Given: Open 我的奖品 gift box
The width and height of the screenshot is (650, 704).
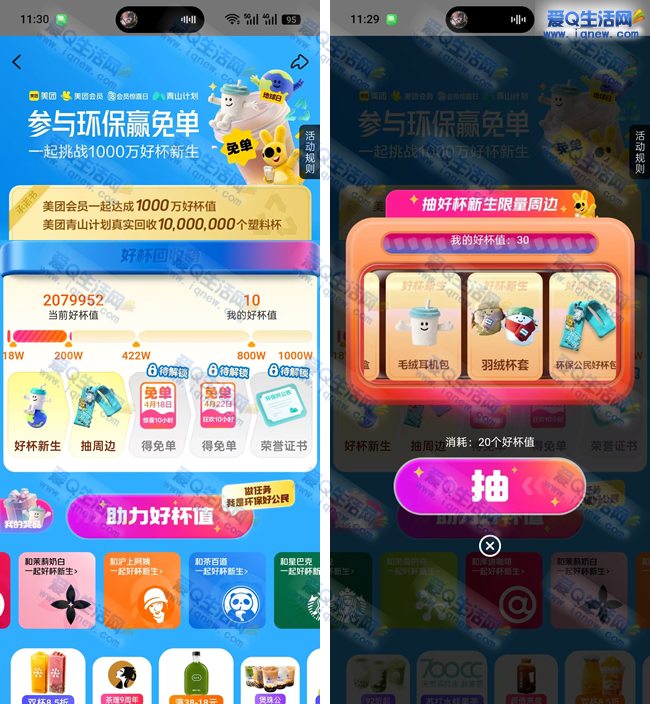Looking at the screenshot, I should click(22, 512).
